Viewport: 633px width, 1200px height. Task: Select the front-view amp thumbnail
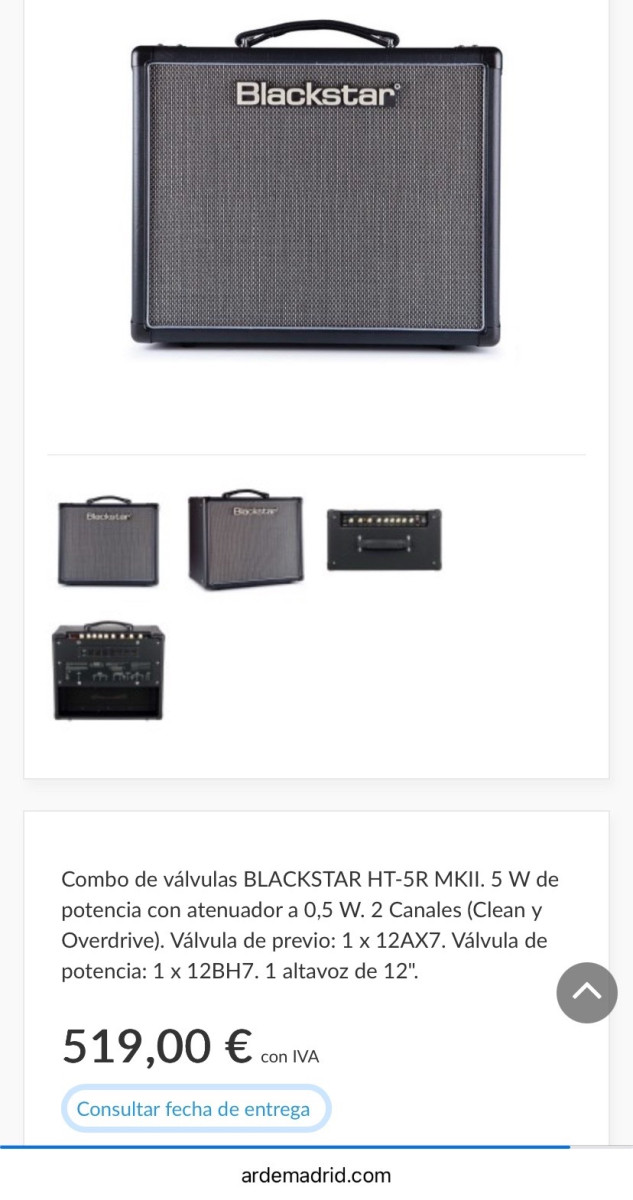(108, 541)
